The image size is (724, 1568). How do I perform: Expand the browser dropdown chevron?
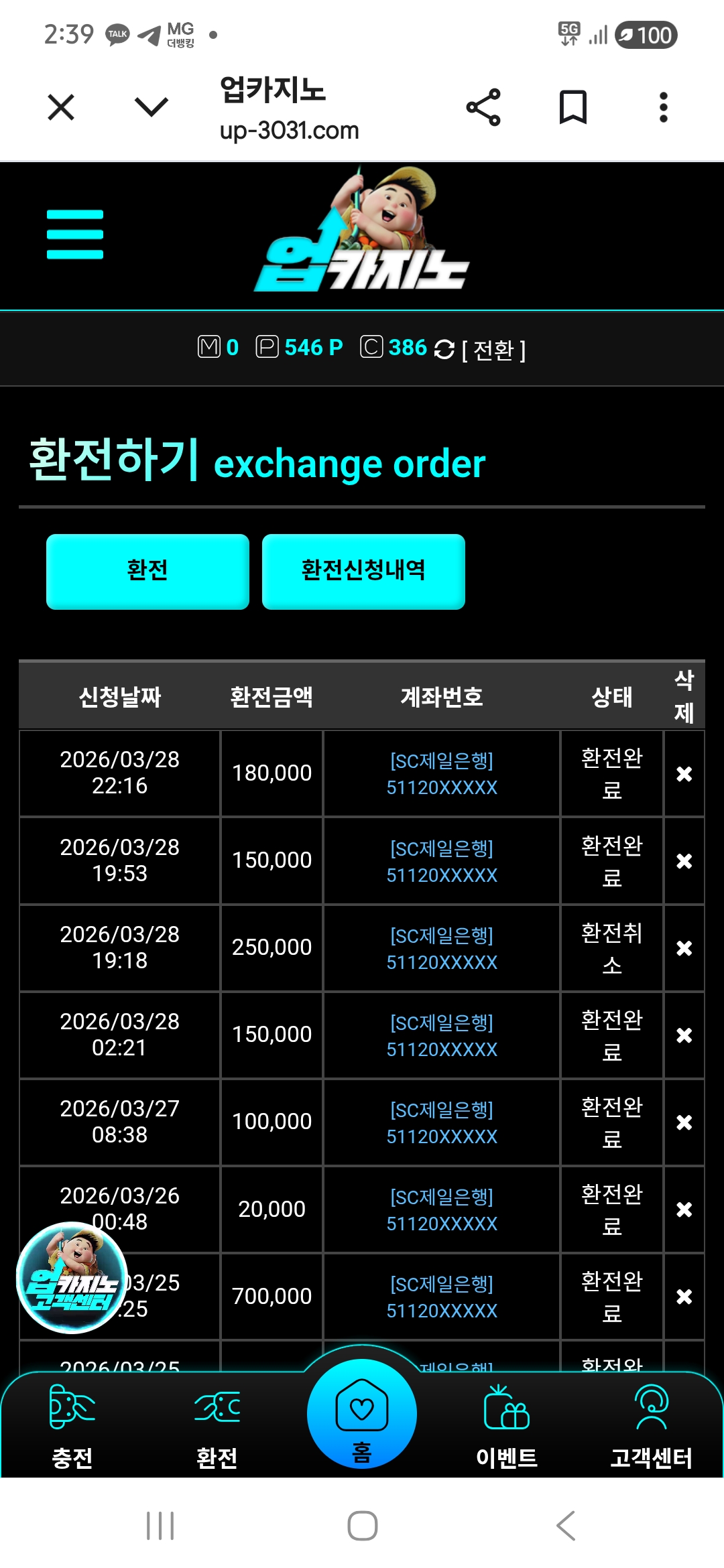coord(152,107)
